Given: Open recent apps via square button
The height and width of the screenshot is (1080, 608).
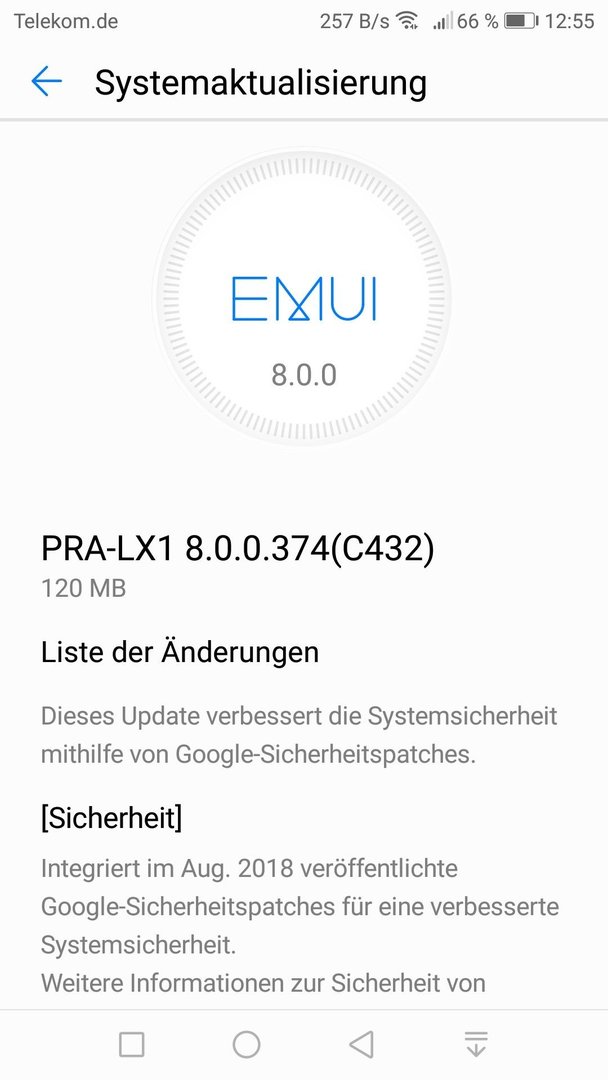Looking at the screenshot, I should [x=132, y=1045].
